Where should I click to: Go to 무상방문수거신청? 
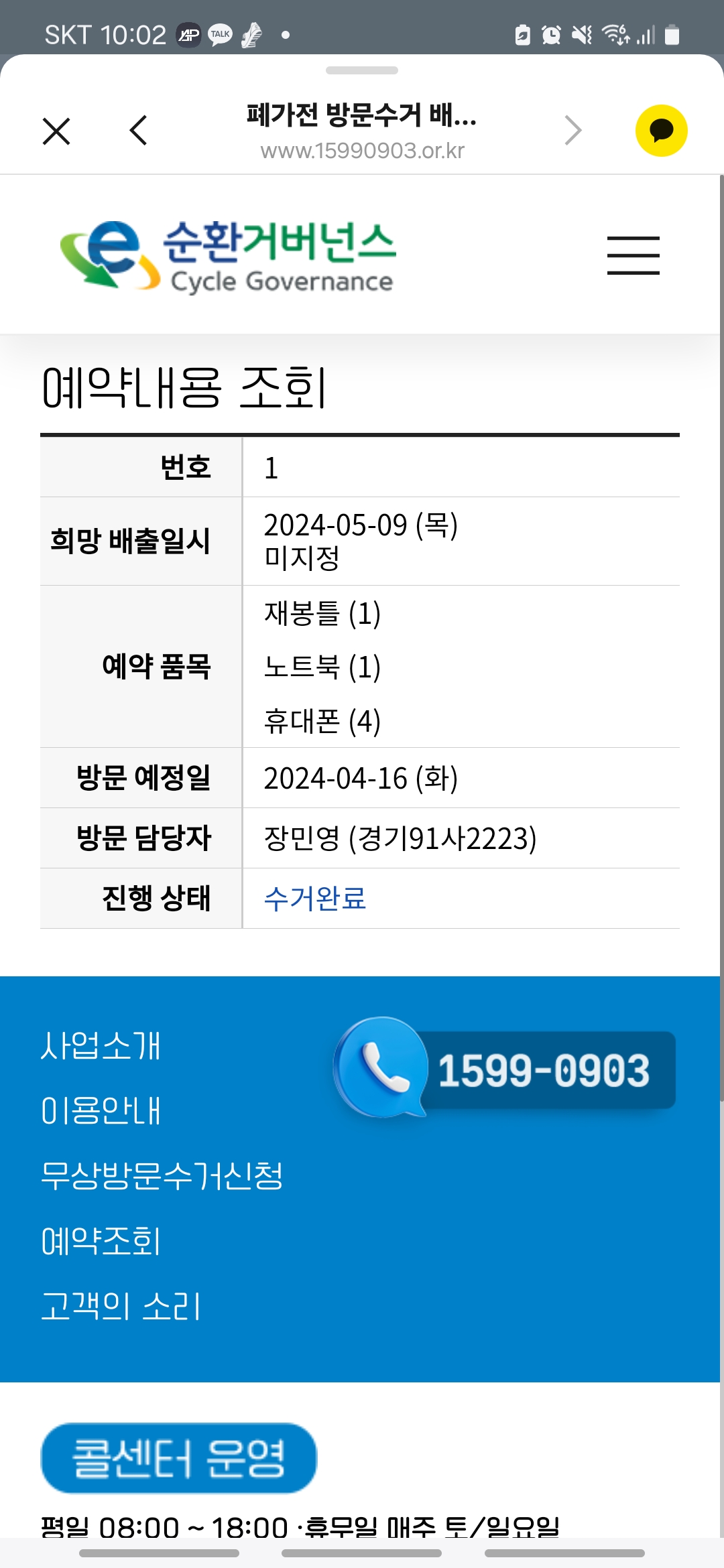(162, 1176)
